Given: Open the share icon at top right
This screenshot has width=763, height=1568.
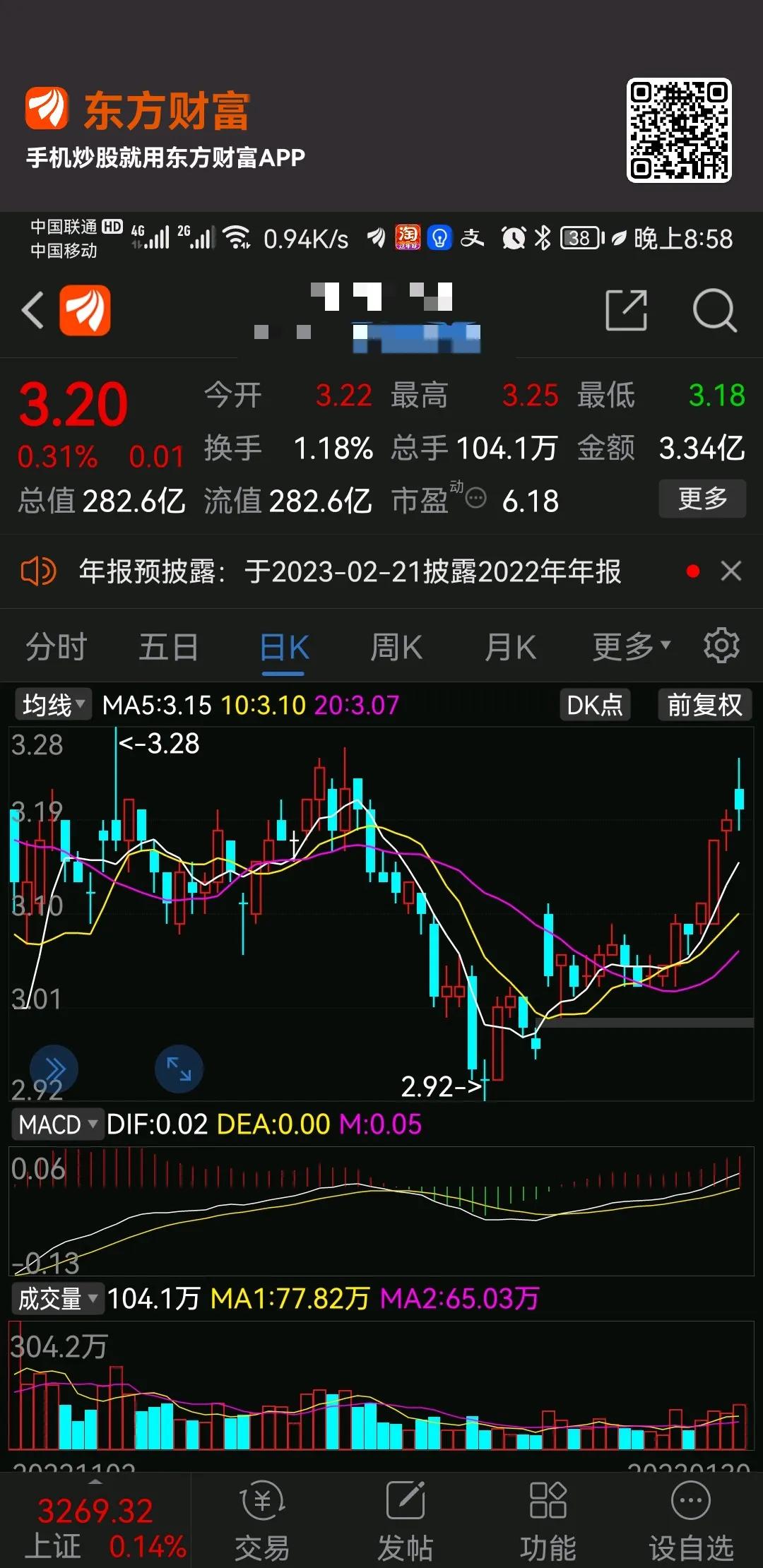Looking at the screenshot, I should coord(627,311).
